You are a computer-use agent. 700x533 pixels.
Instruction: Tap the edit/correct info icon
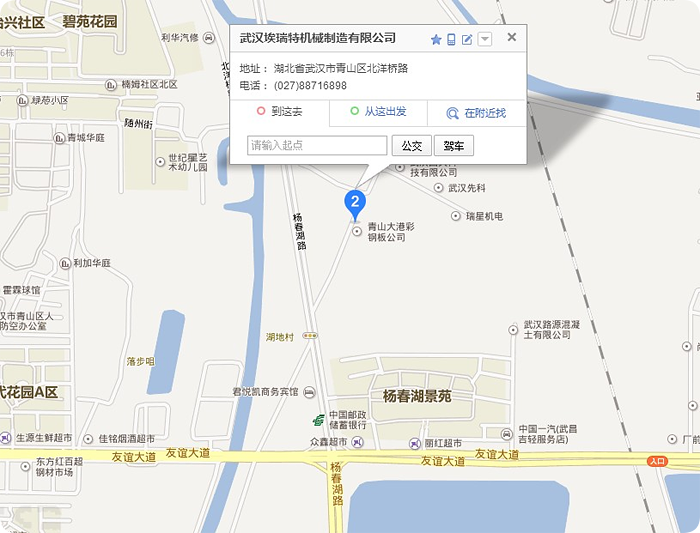pos(467,39)
